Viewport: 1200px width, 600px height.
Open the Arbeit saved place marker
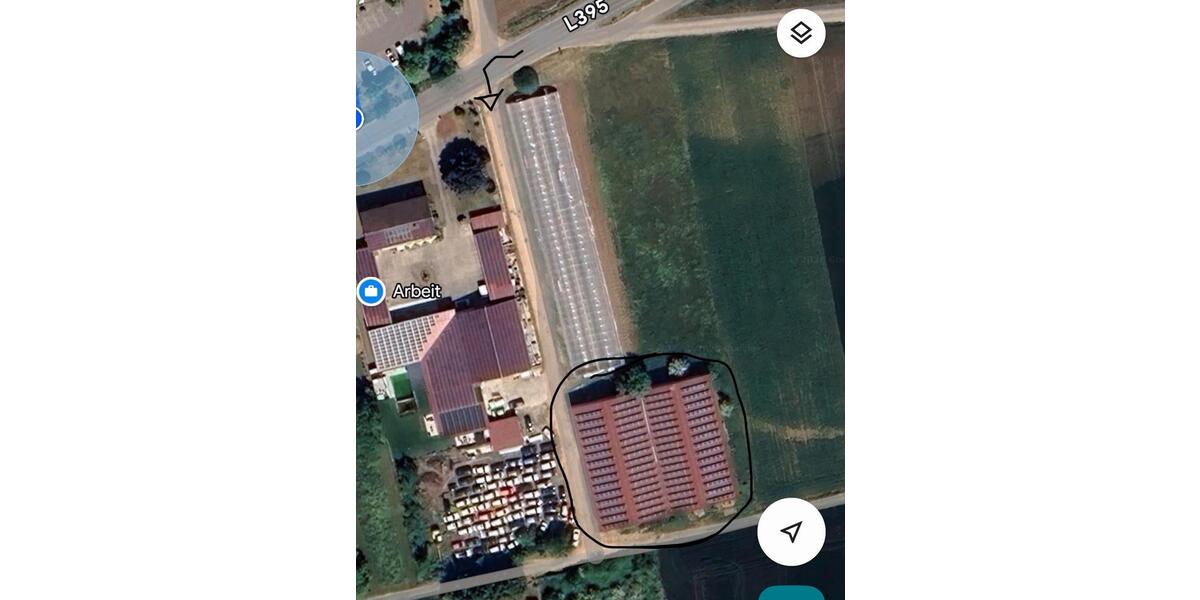coord(371,291)
